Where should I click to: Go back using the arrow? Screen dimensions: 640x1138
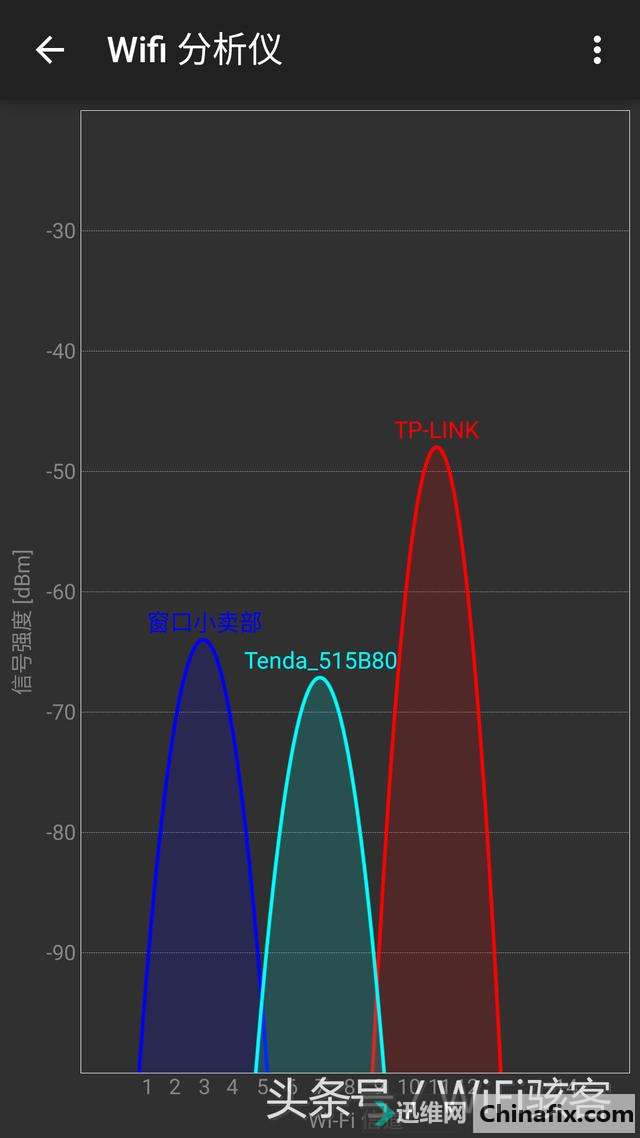click(x=49, y=50)
